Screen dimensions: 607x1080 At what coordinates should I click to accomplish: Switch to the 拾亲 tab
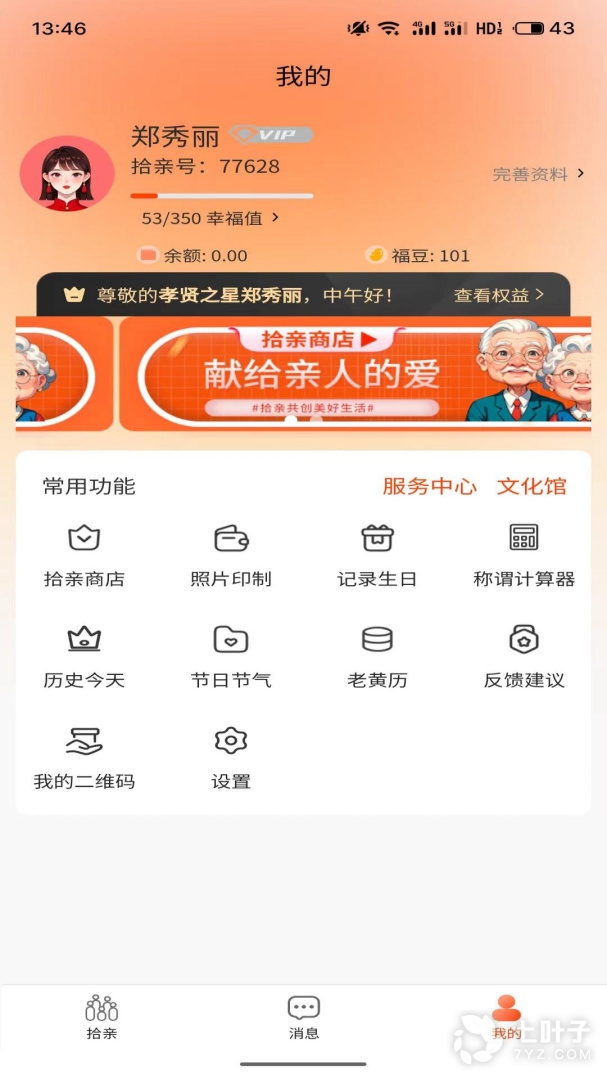pyautogui.click(x=101, y=1018)
